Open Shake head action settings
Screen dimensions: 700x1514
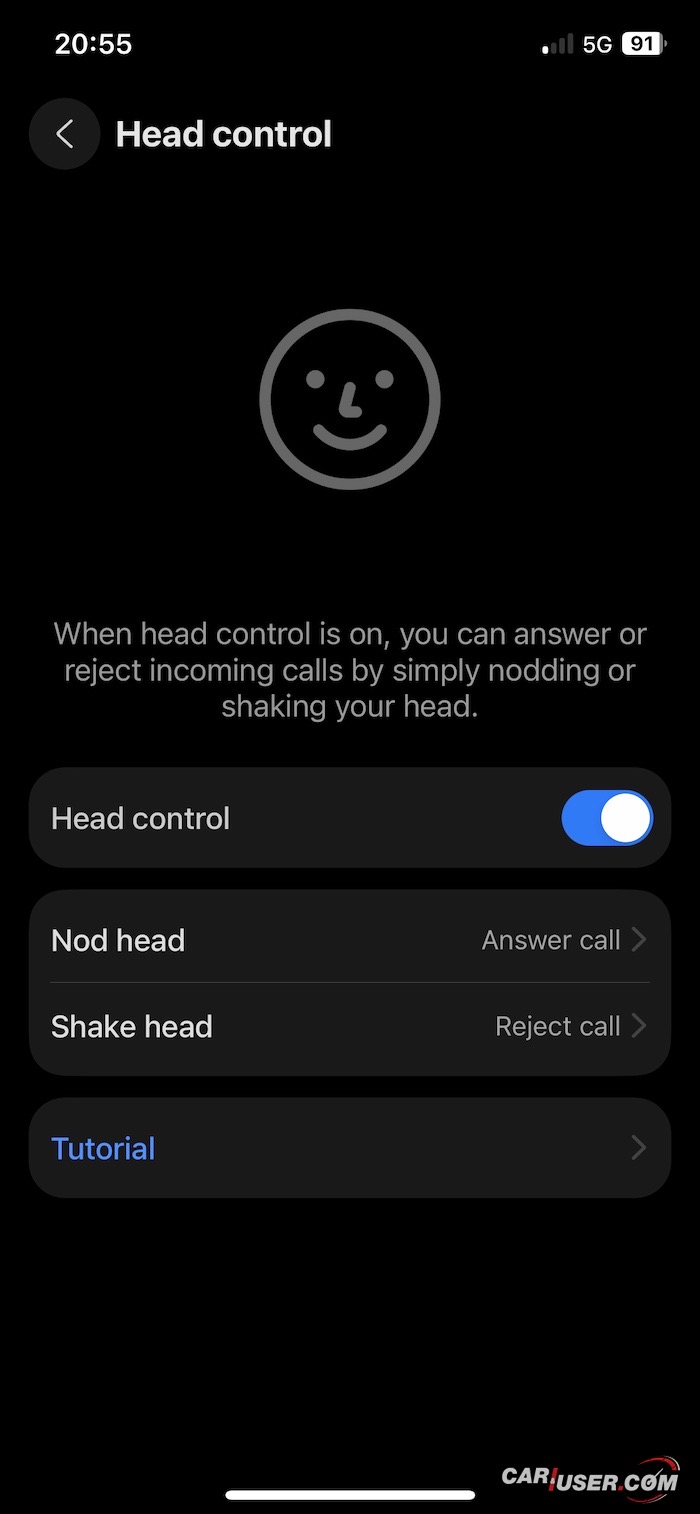click(x=349, y=1027)
